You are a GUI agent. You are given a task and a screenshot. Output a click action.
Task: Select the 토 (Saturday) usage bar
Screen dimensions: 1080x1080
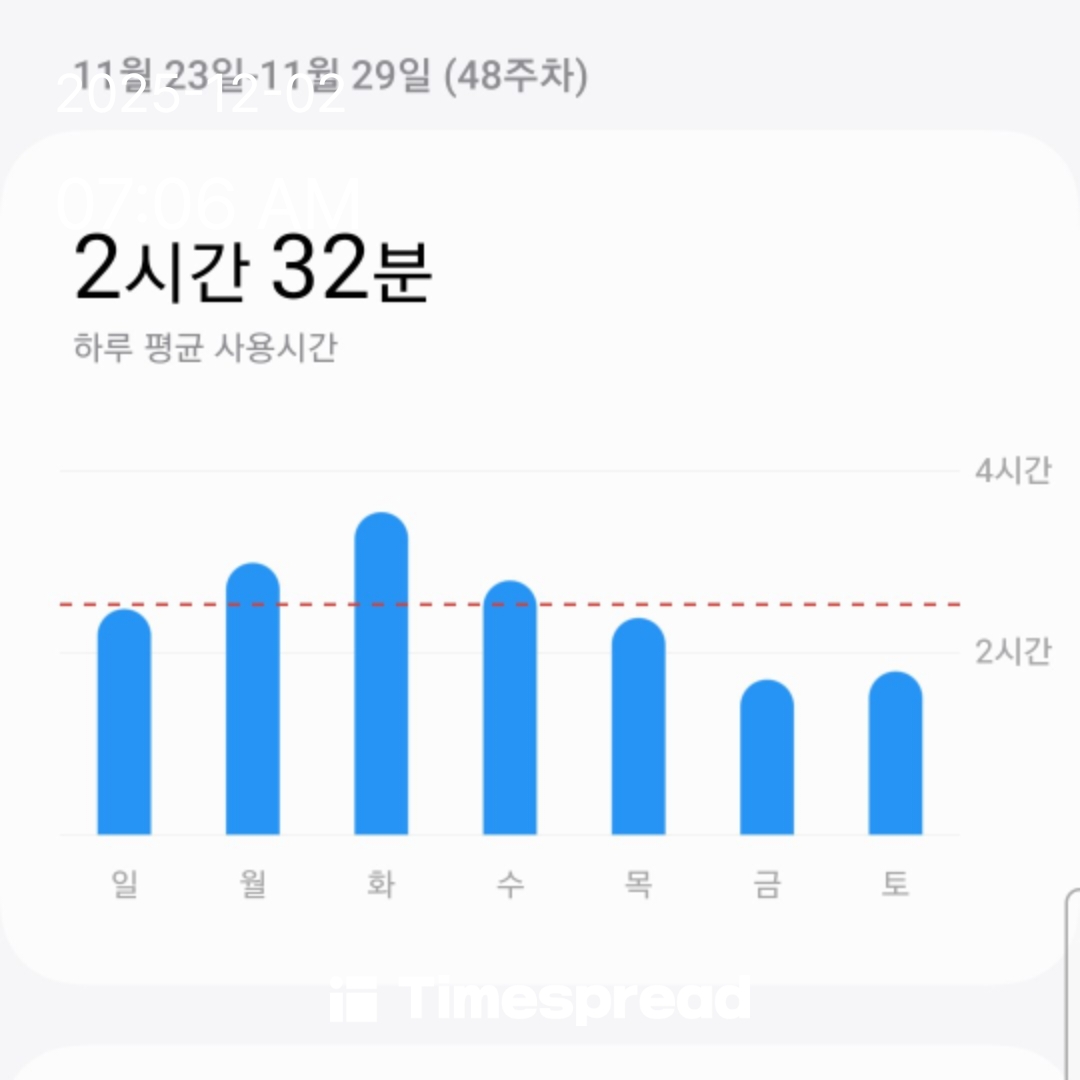(x=895, y=753)
